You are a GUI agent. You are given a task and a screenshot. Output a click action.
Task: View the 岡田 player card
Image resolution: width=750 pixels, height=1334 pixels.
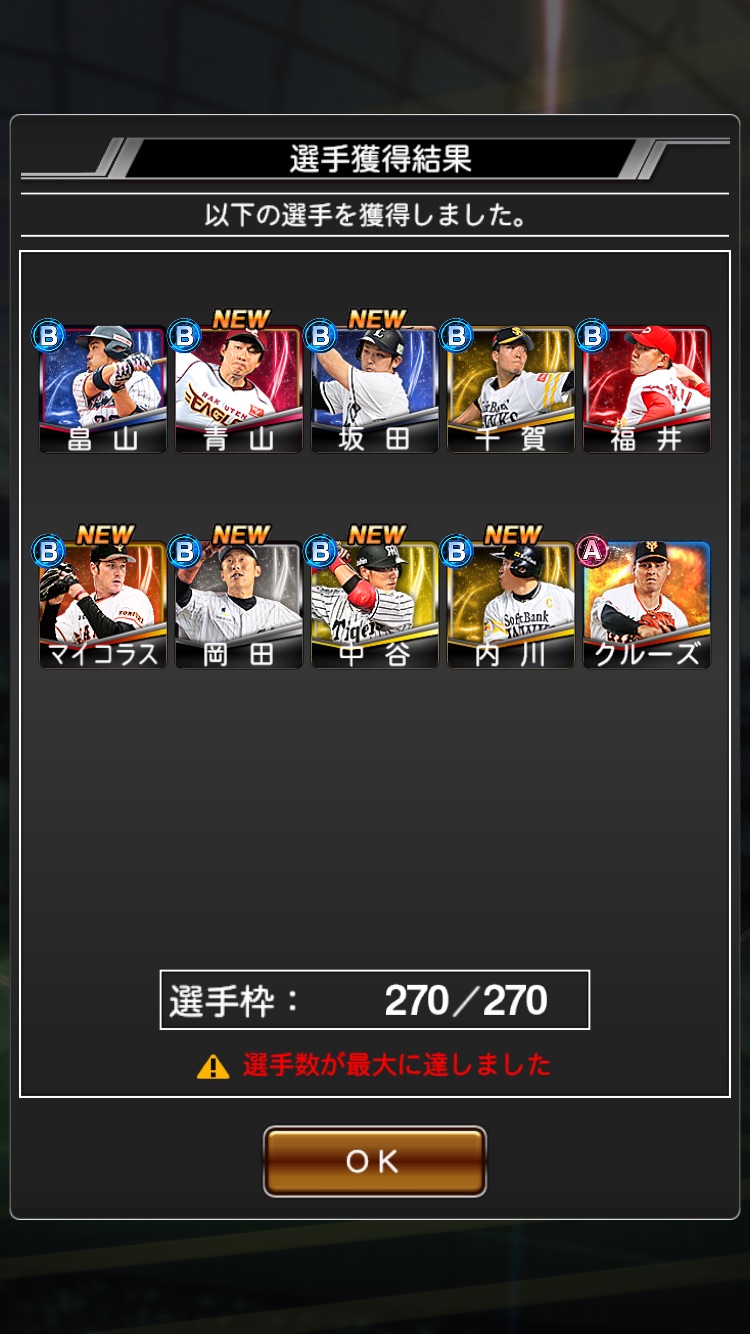239,606
